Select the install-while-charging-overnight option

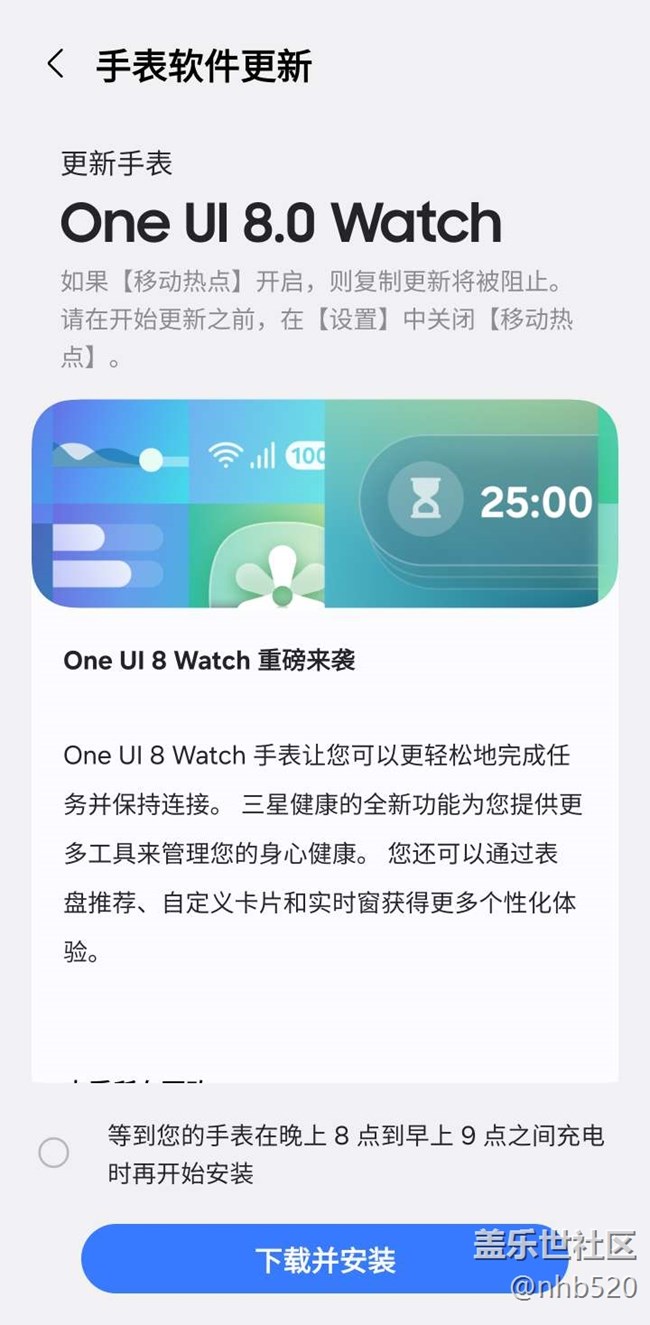54,1153
